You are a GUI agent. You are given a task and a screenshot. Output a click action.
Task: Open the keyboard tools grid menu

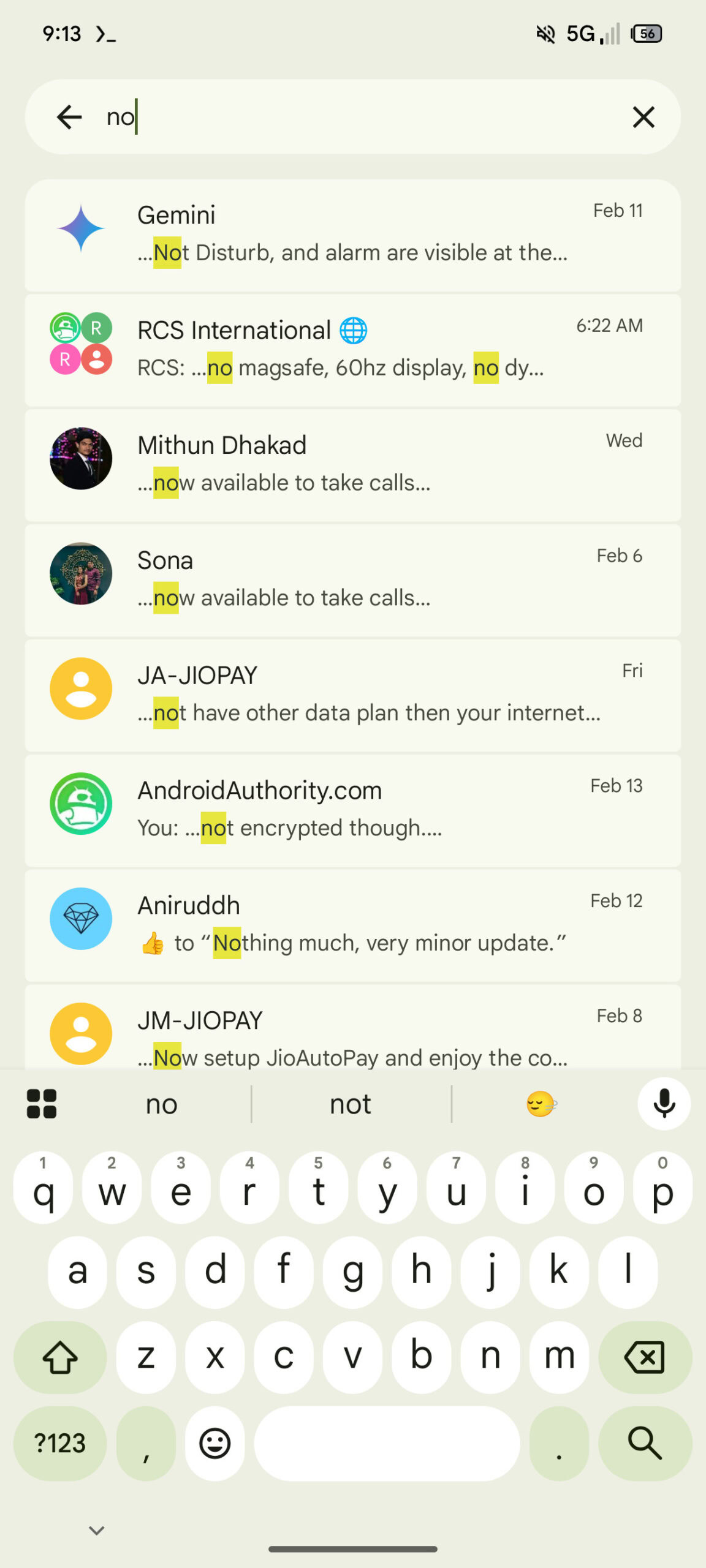click(42, 1104)
